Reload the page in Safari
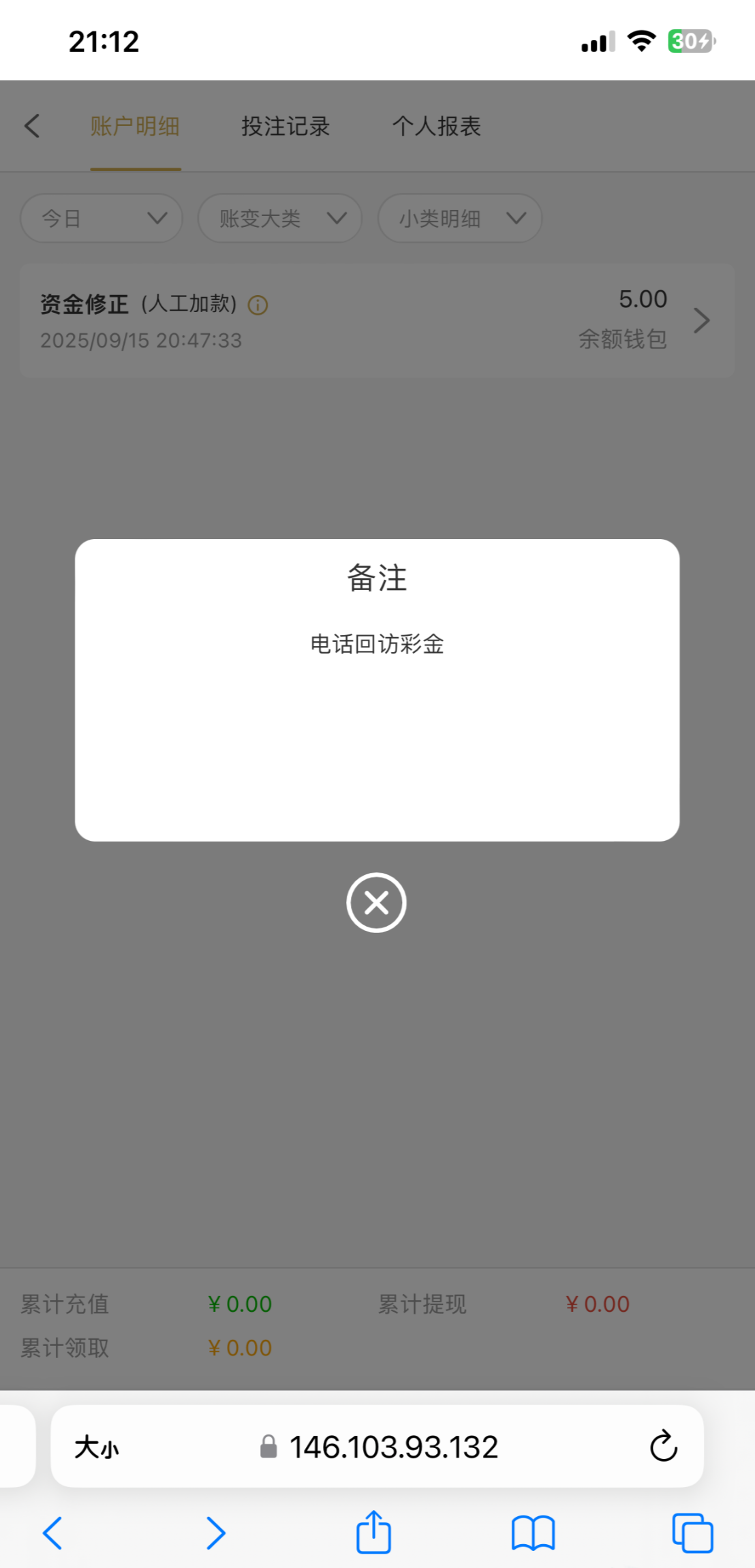The image size is (755, 1568). coord(663,1446)
